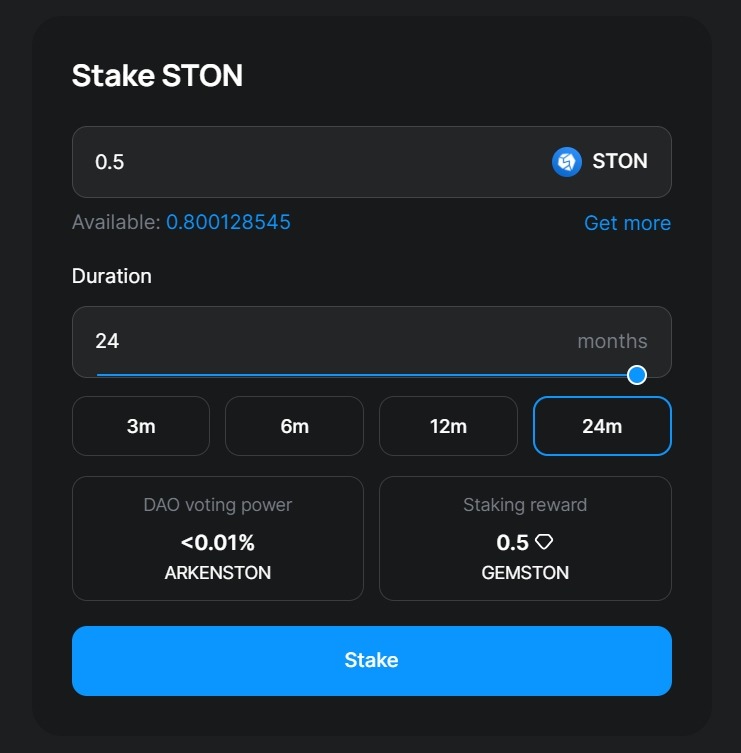The height and width of the screenshot is (753, 741).
Task: Pick the 24m duration preset
Action: (x=602, y=426)
